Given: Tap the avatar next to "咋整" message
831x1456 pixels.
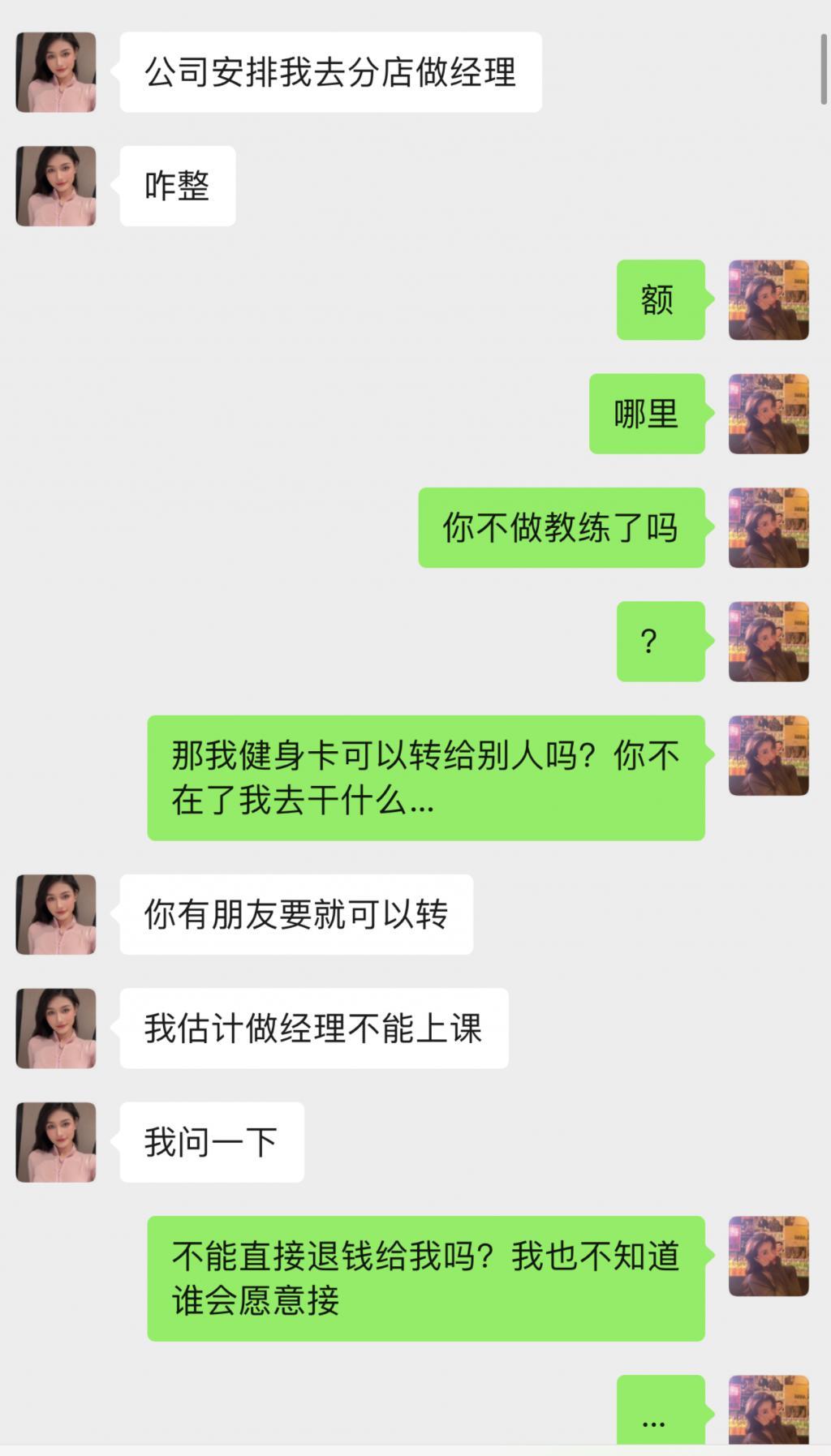Looking at the screenshot, I should 56,186.
